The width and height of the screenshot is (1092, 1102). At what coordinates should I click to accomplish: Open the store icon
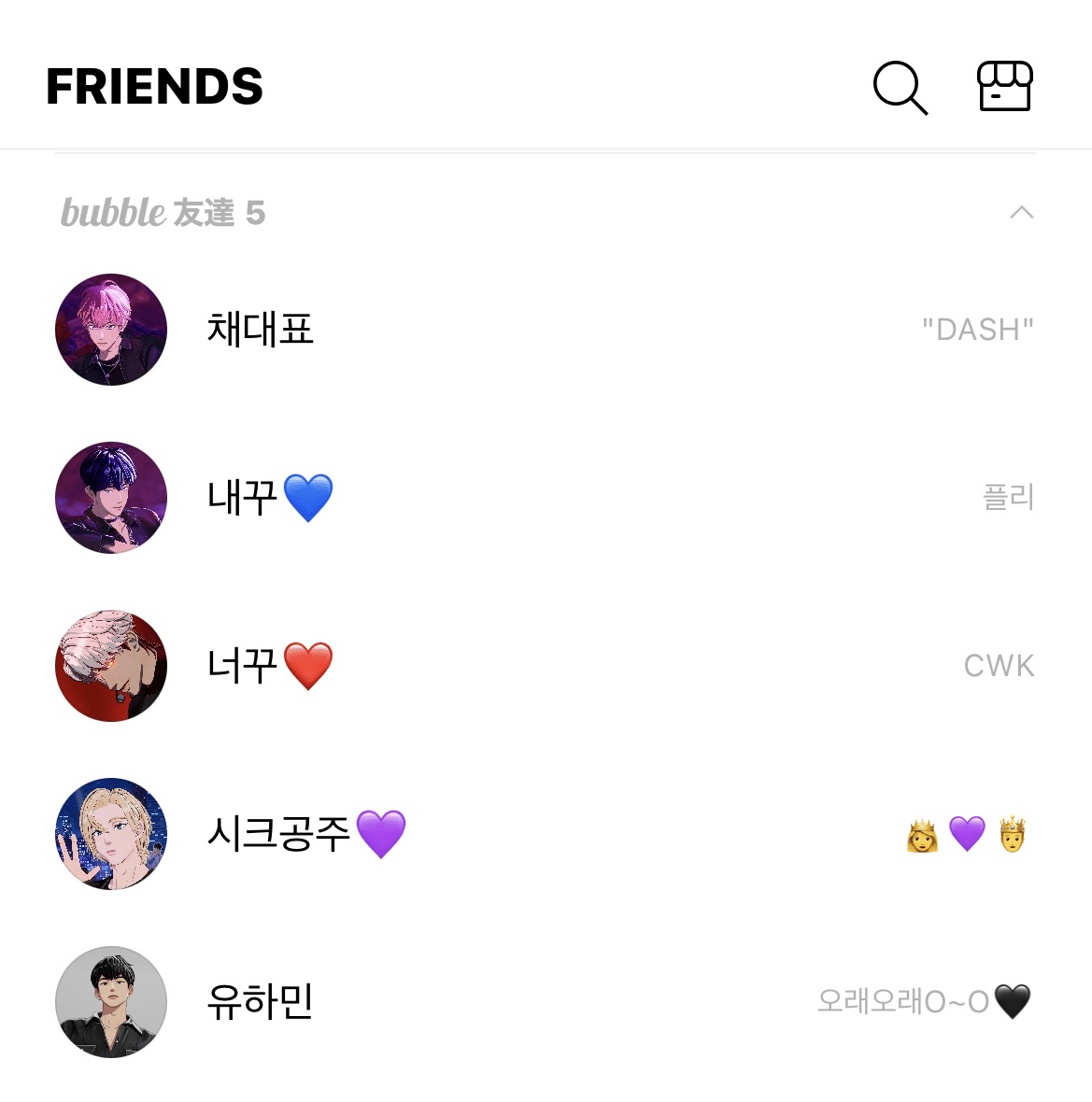[1004, 87]
